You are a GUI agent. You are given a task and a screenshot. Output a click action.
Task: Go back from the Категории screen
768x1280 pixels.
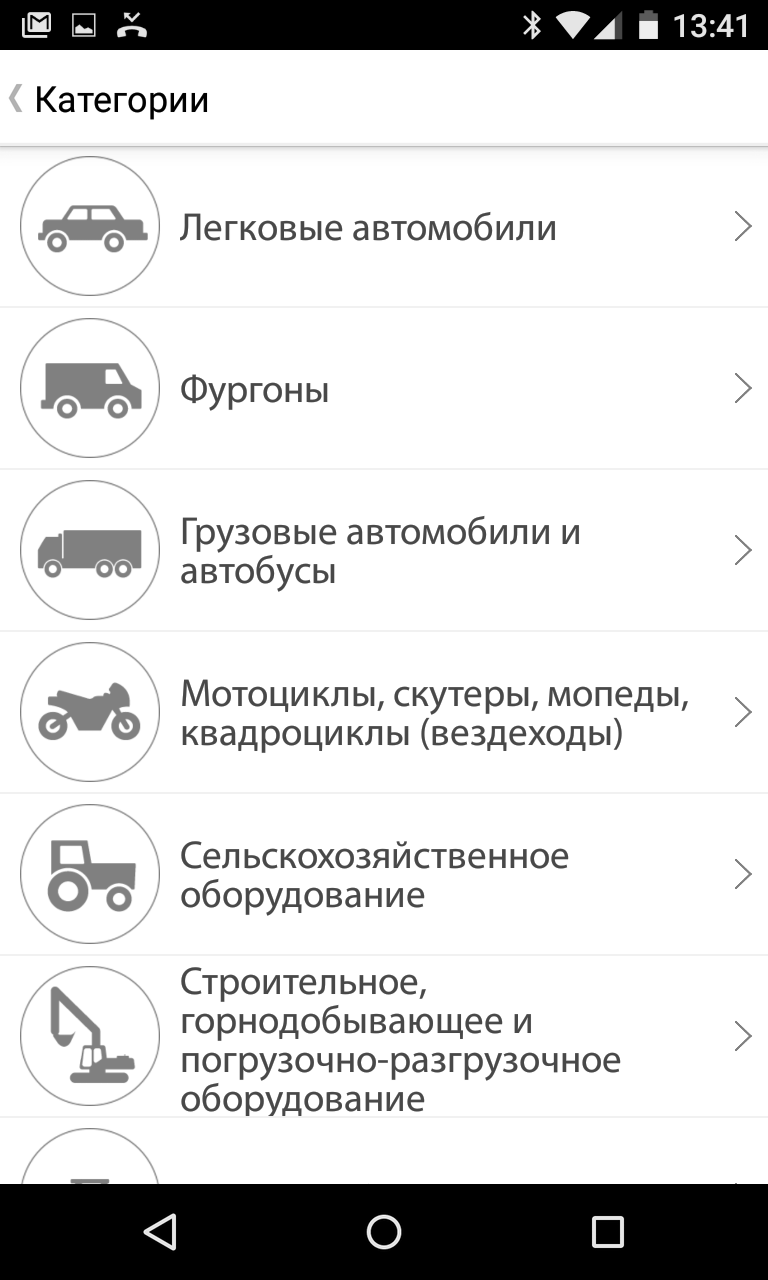coord(18,100)
